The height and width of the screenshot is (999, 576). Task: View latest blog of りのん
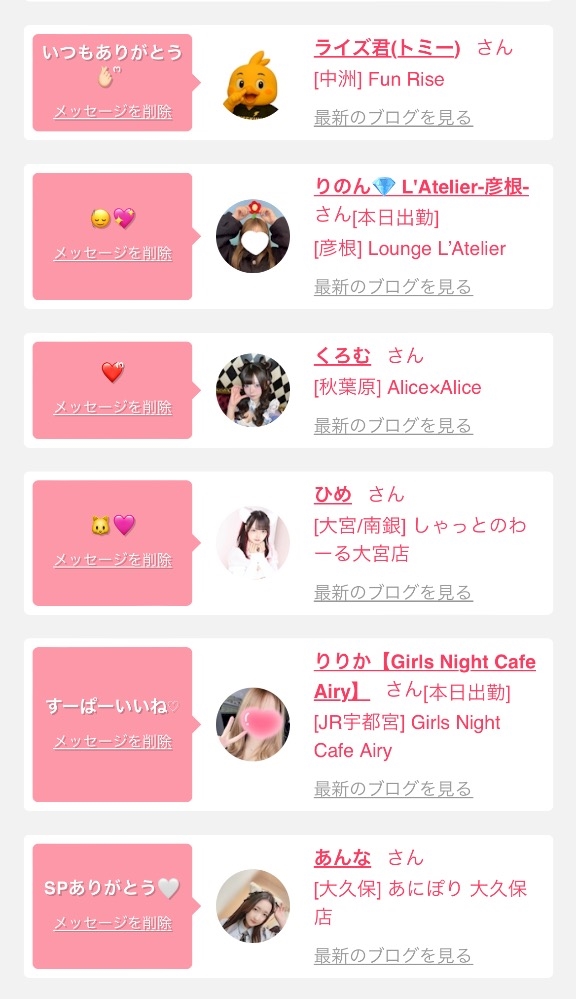pos(393,287)
